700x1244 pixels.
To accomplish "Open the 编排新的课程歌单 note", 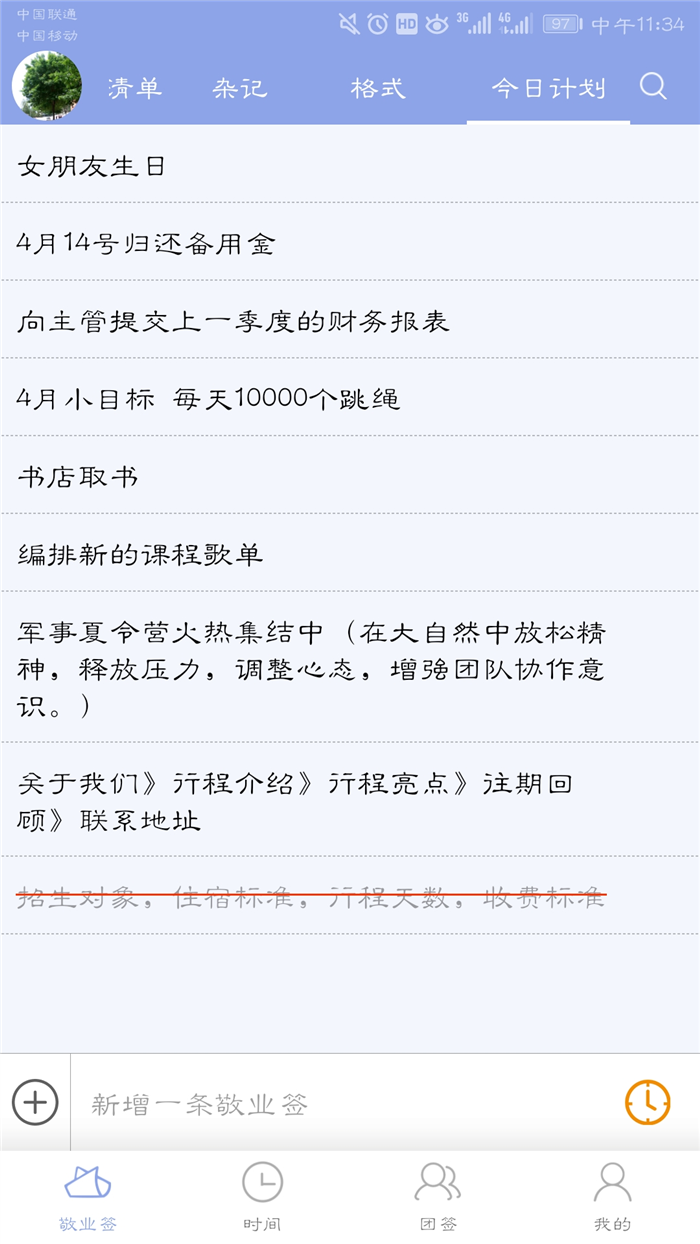I will point(350,553).
